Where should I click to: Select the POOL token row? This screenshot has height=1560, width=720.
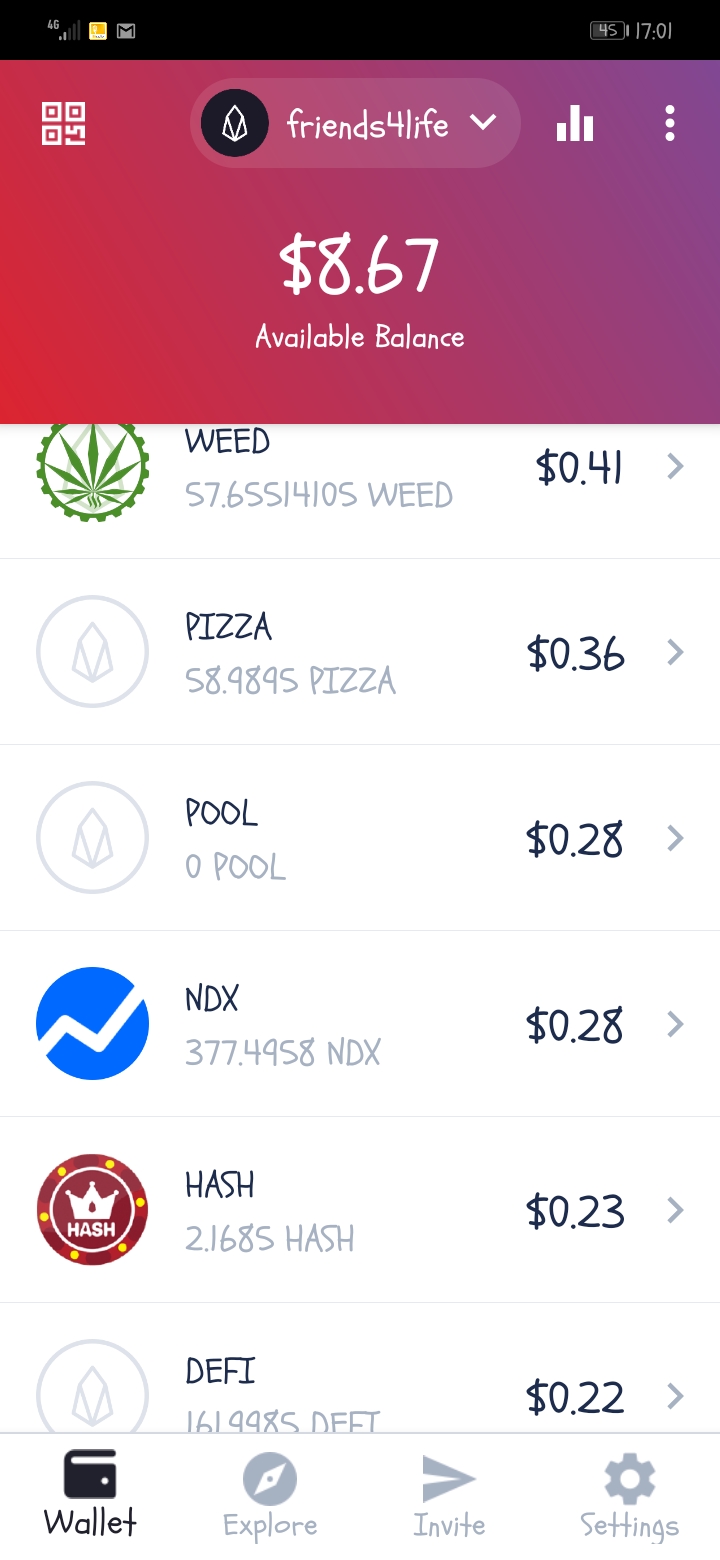360,839
